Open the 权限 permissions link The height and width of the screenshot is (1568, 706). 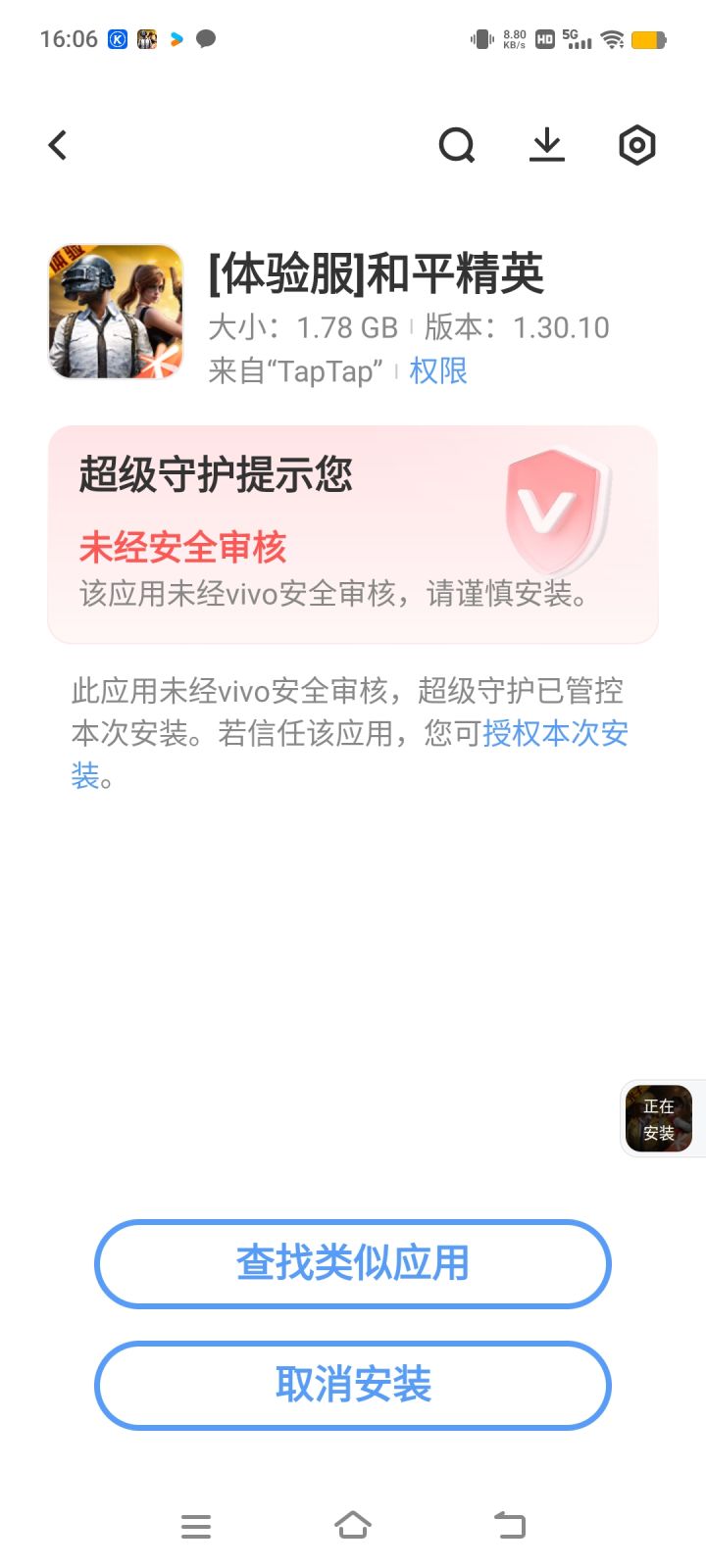(x=437, y=371)
